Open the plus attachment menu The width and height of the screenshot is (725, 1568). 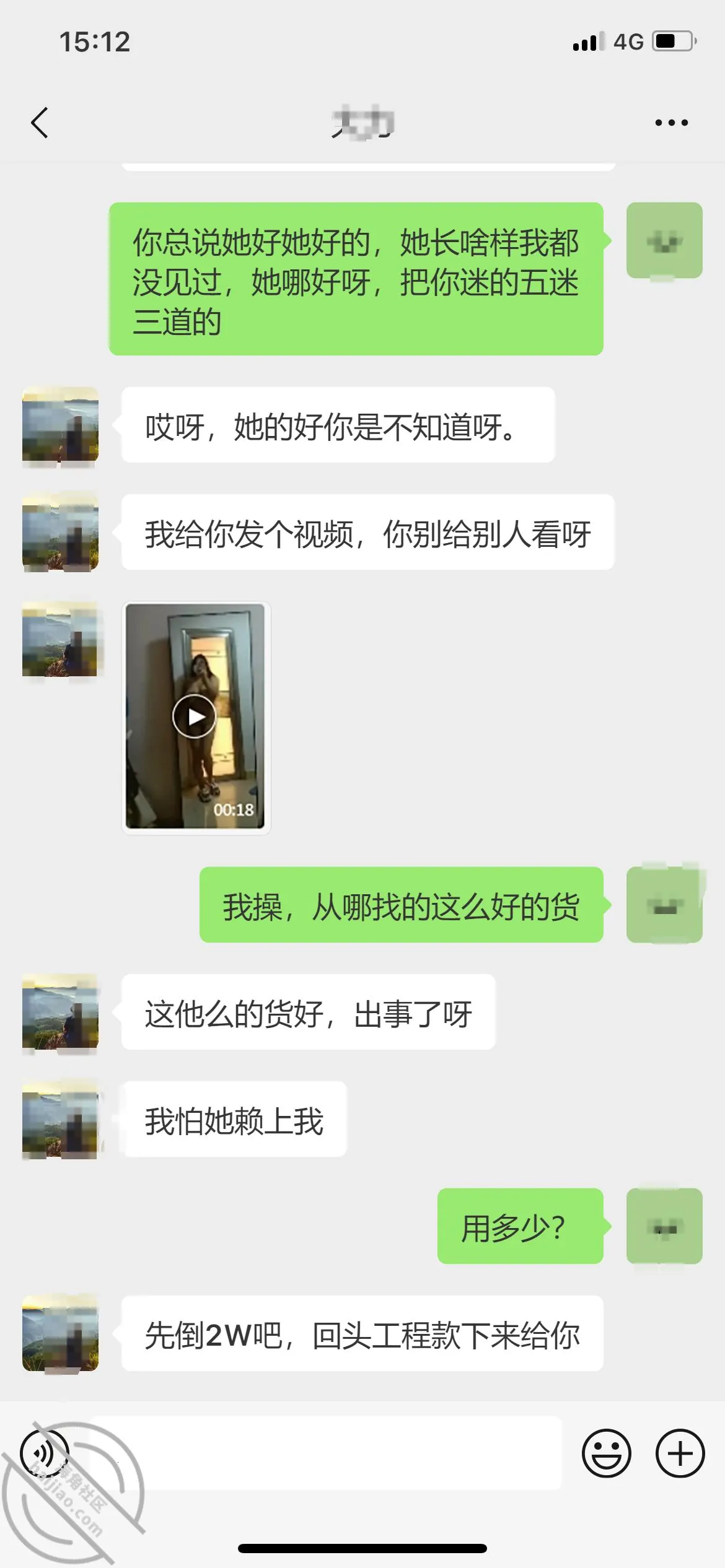click(x=680, y=1453)
